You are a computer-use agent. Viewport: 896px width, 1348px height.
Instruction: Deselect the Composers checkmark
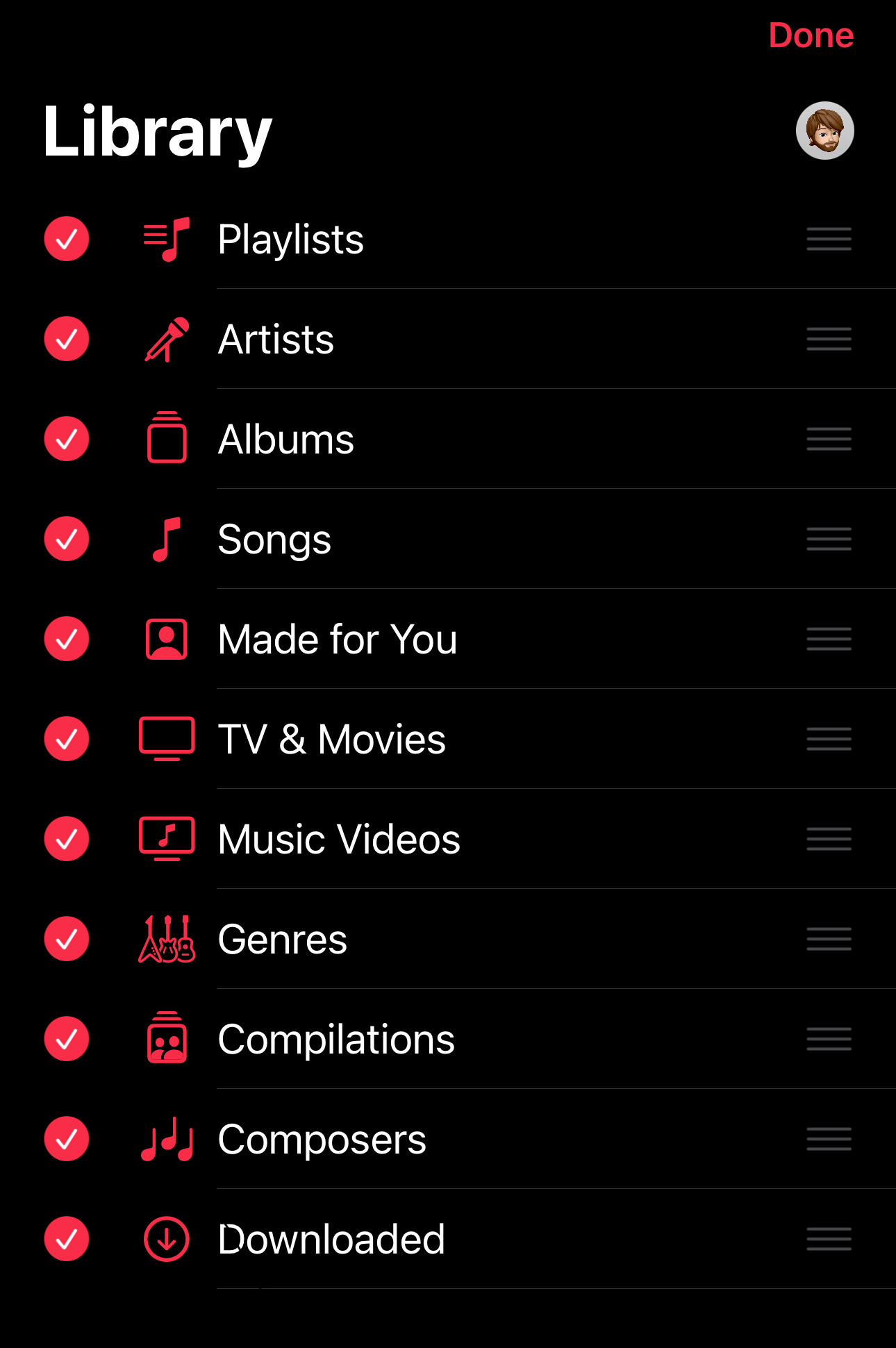[x=67, y=1139]
